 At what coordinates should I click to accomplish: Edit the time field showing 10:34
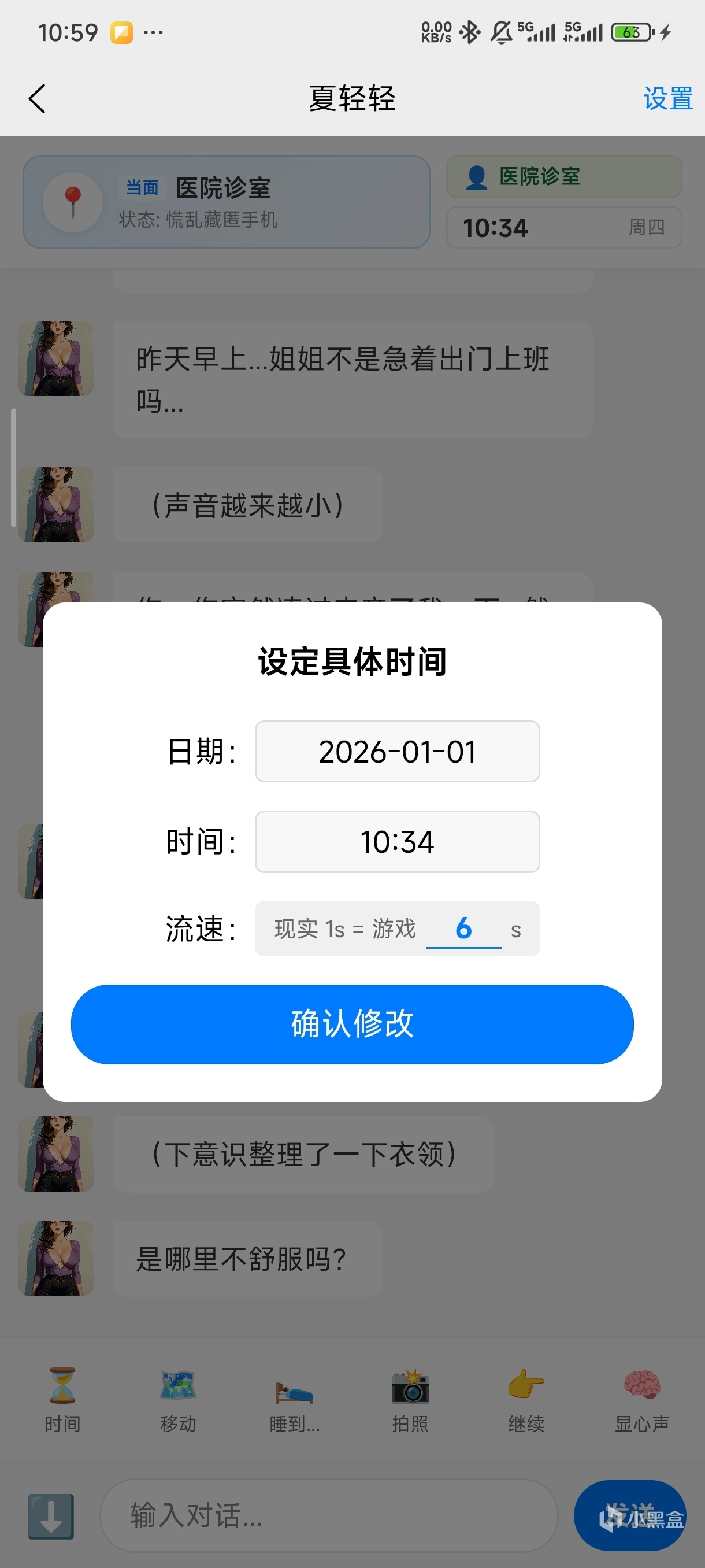pyautogui.click(x=396, y=841)
